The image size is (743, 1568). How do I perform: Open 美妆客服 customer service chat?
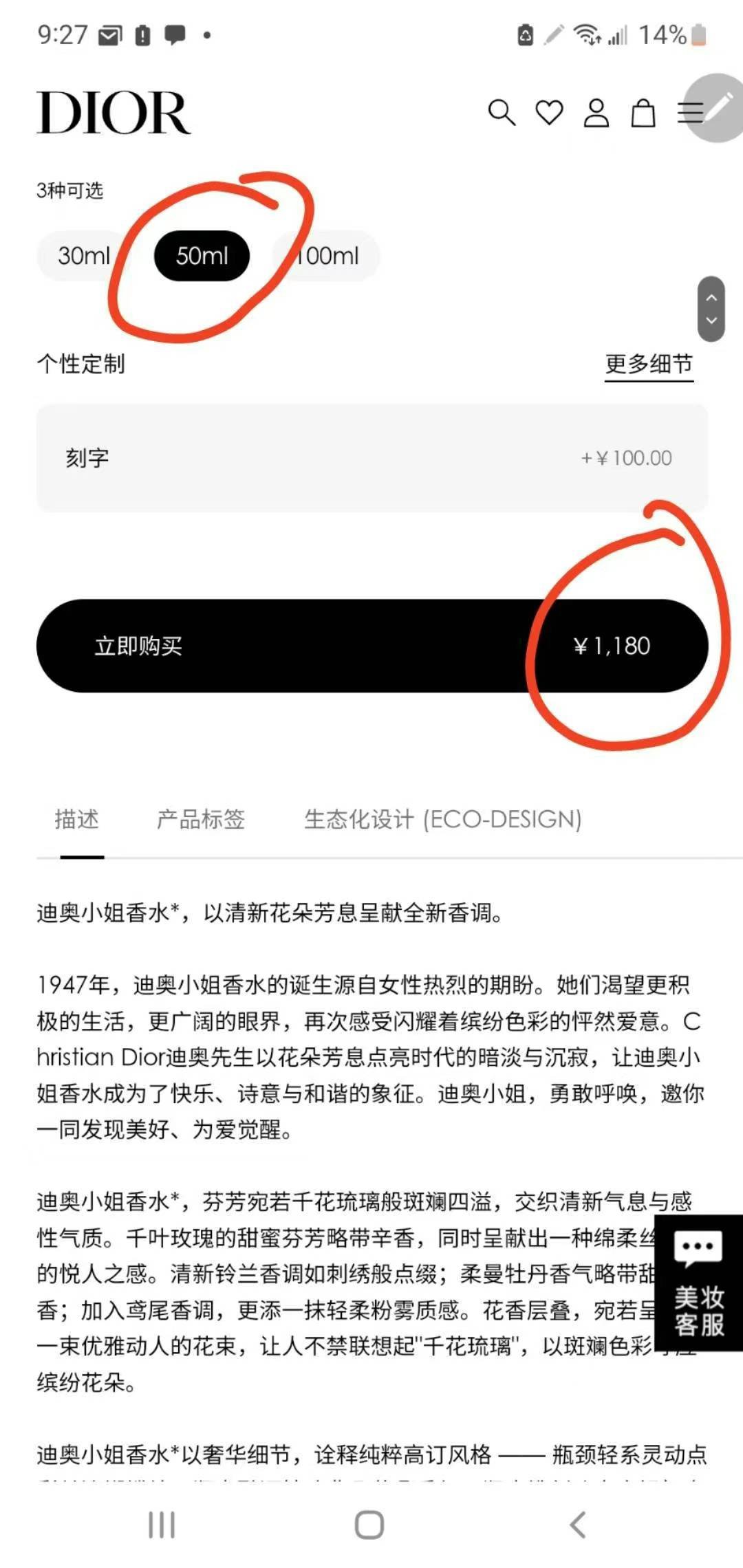pyautogui.click(x=698, y=1283)
